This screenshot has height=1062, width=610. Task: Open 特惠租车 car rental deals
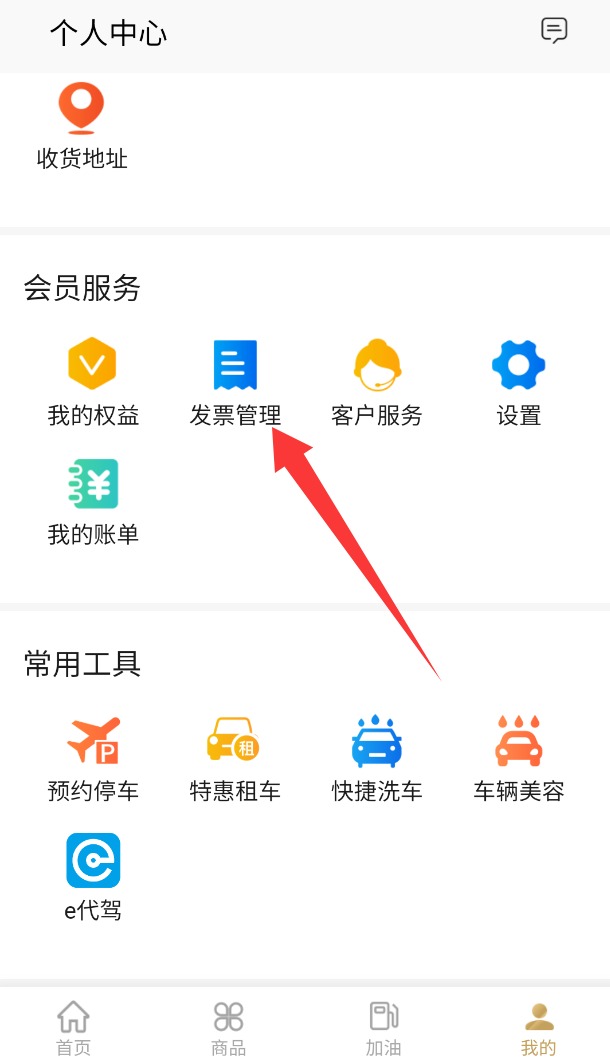pos(235,758)
